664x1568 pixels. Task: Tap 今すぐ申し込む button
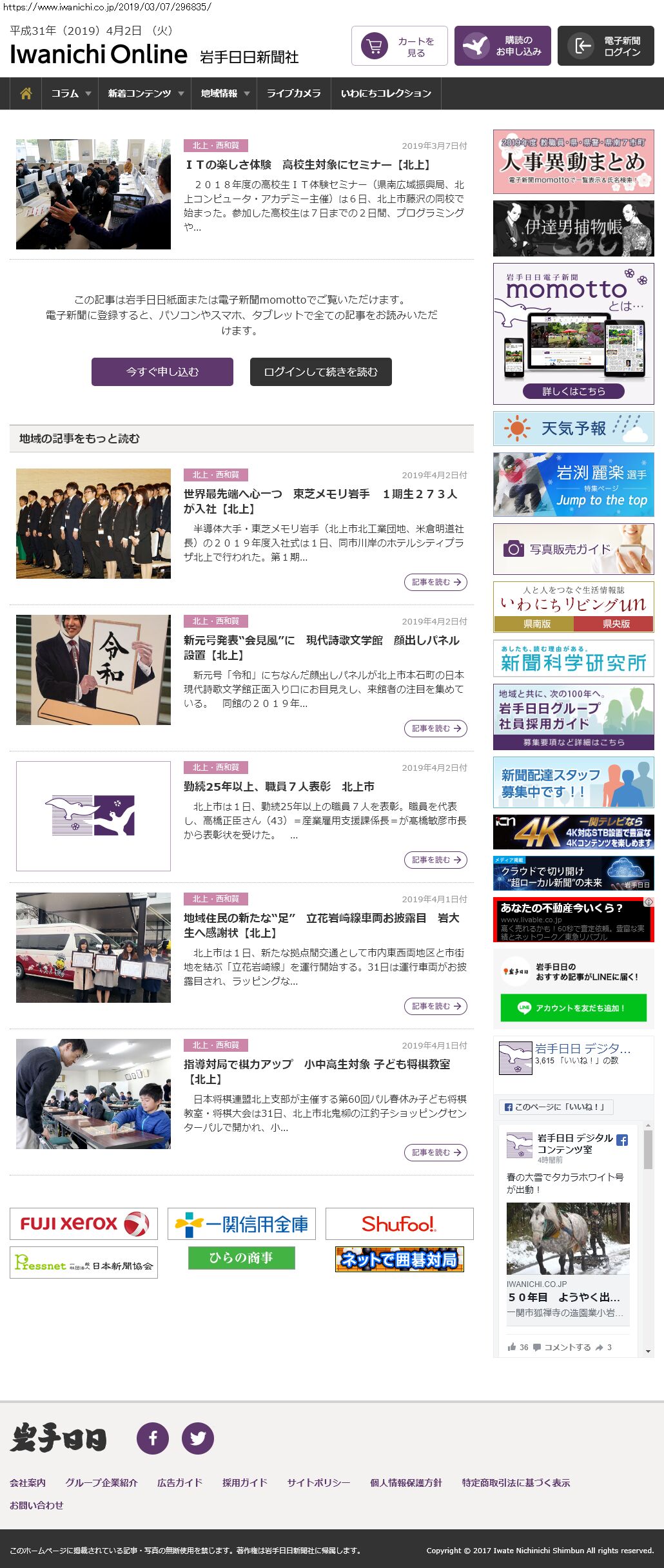(162, 372)
